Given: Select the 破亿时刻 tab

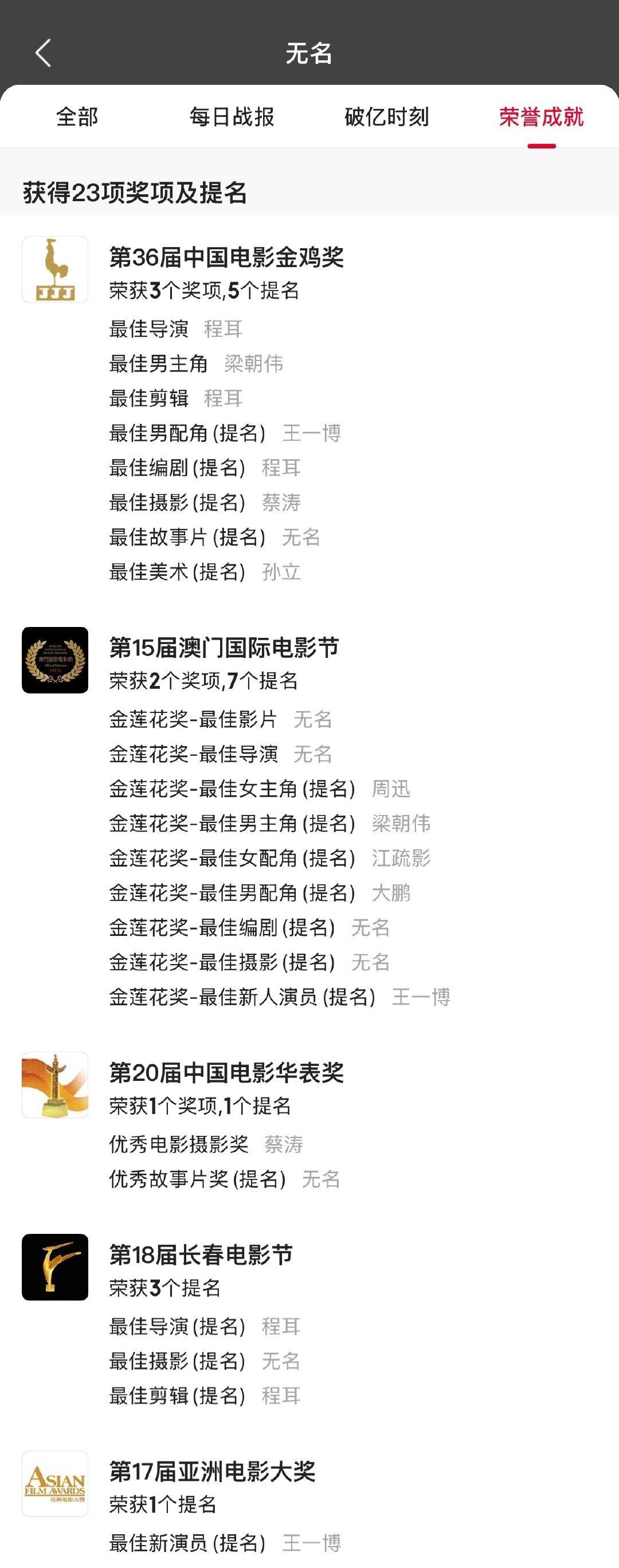Looking at the screenshot, I should [x=386, y=117].
